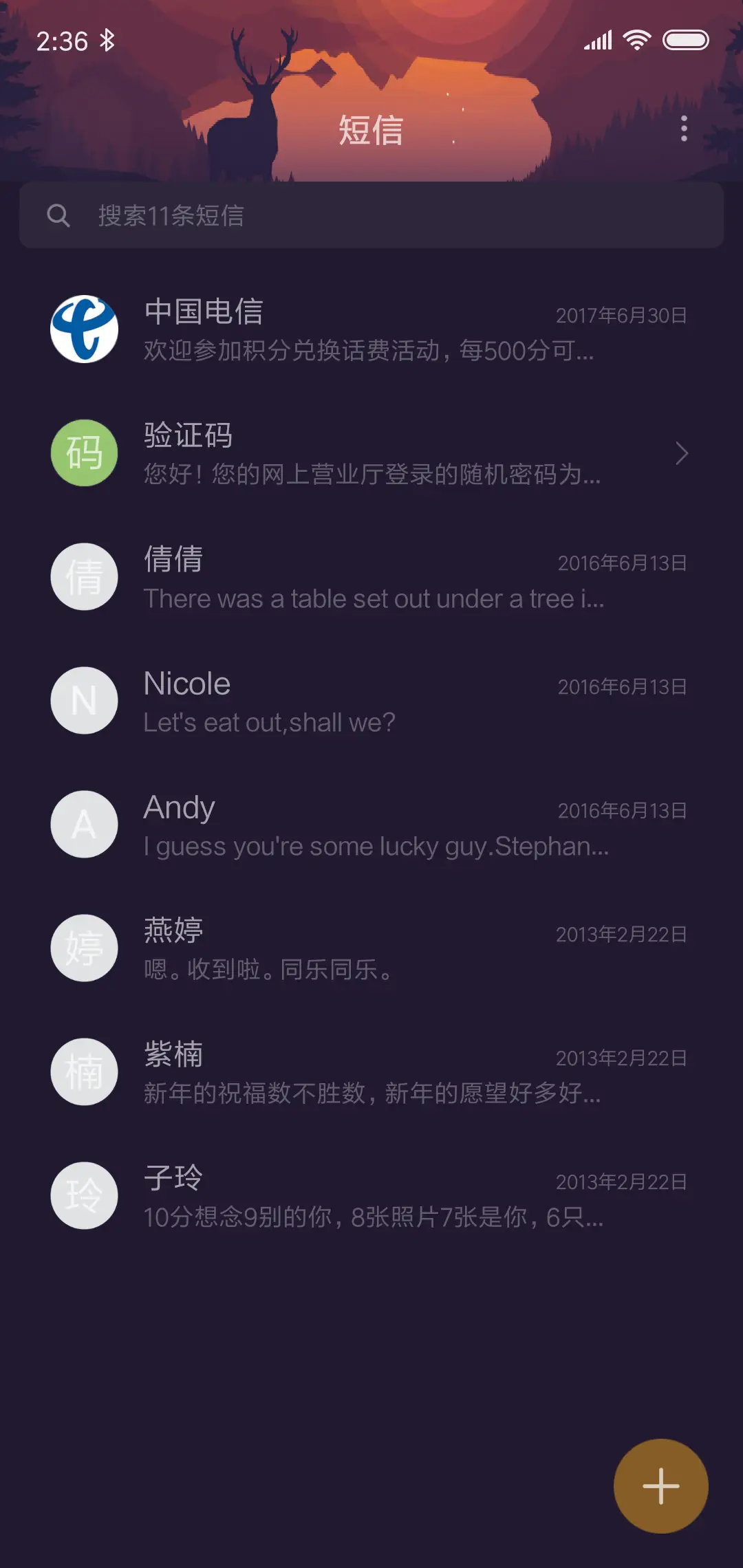Viewport: 743px width, 1568px height.
Task: Open the message from 紫楠
Action: point(371,1073)
